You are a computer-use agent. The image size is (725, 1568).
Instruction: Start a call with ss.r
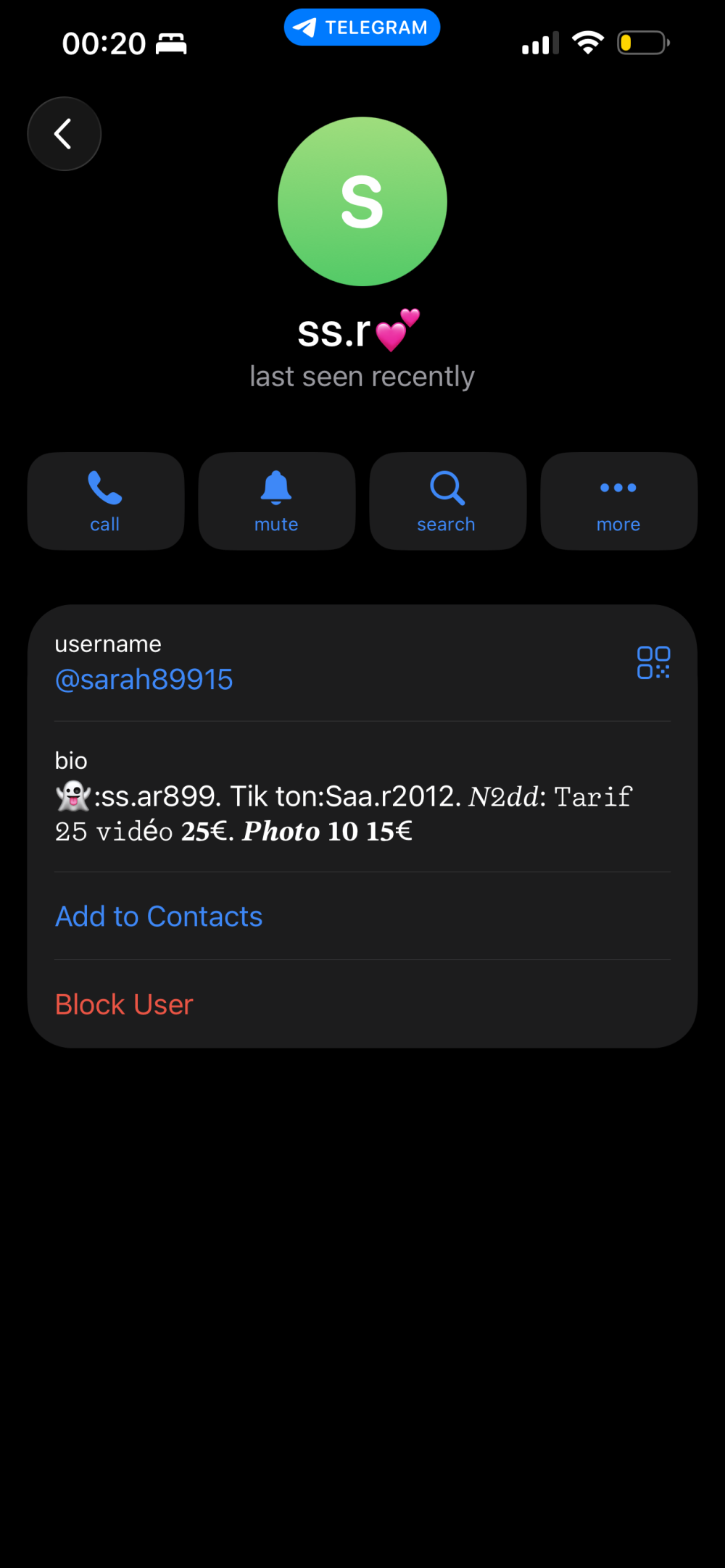point(105,500)
